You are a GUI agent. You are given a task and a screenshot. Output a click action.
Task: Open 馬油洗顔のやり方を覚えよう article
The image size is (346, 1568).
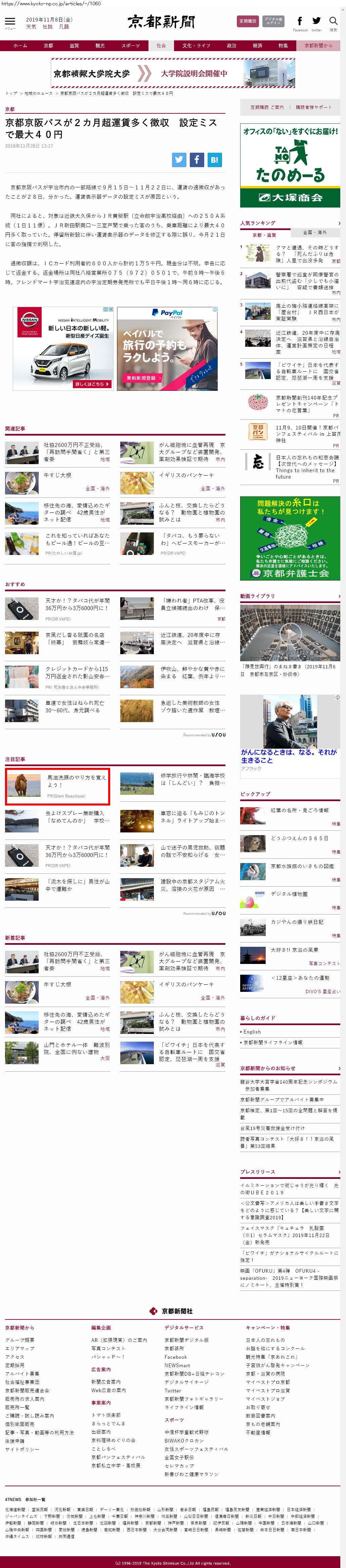click(x=76, y=781)
